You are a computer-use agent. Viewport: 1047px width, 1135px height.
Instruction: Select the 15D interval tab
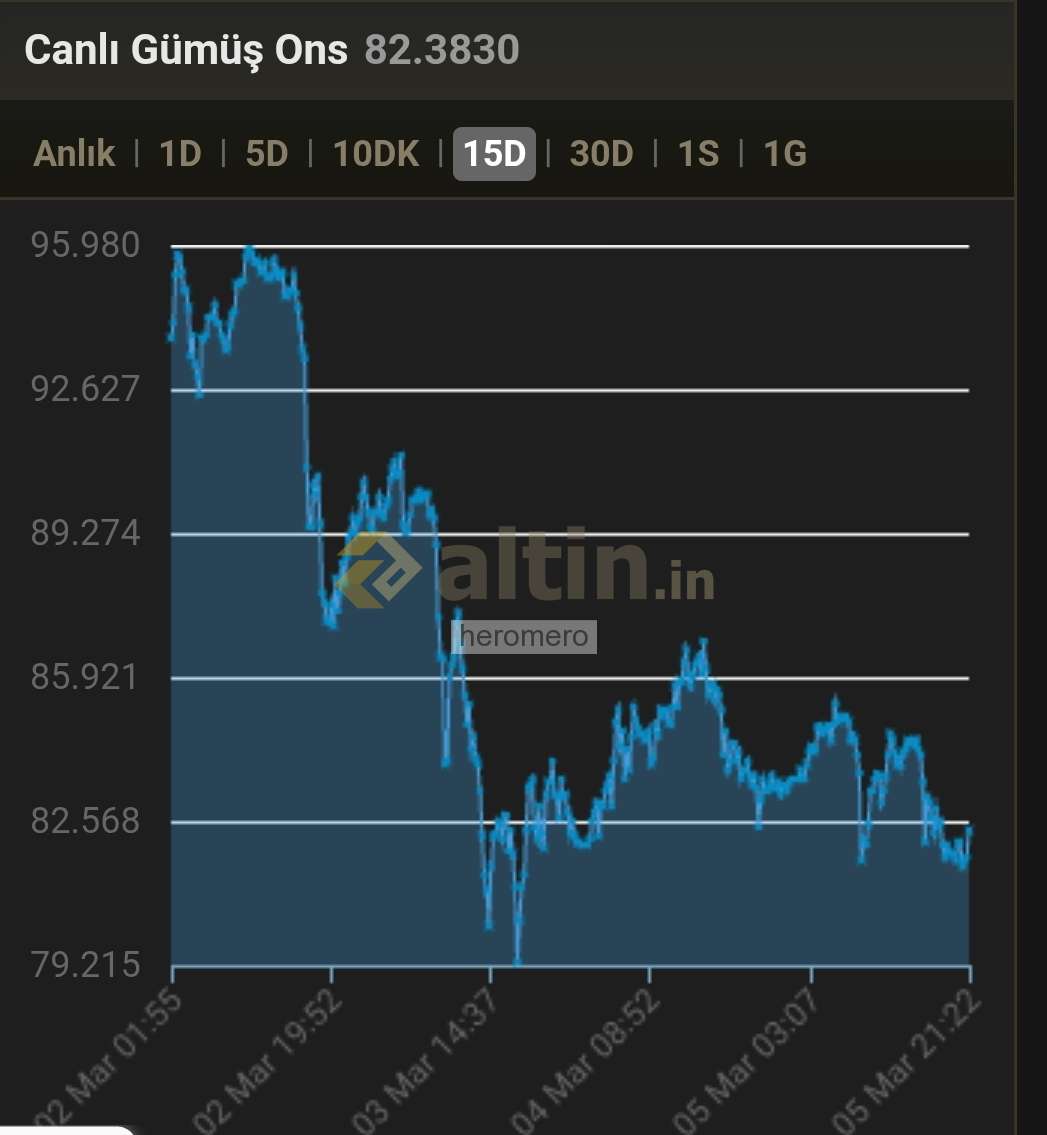(x=494, y=154)
